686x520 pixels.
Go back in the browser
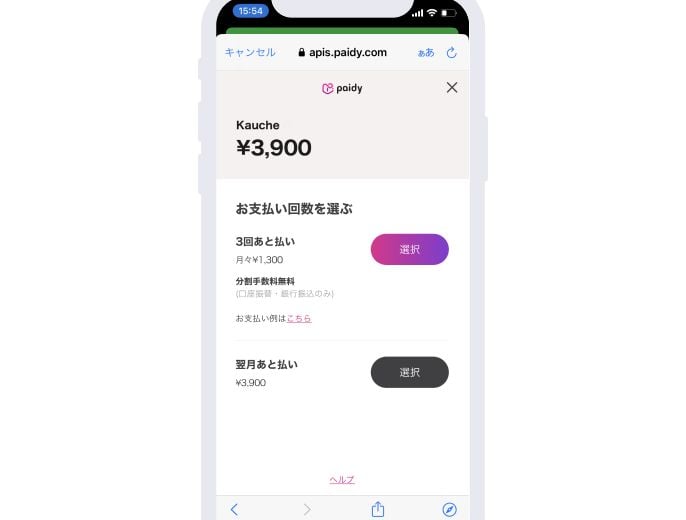pos(234,509)
